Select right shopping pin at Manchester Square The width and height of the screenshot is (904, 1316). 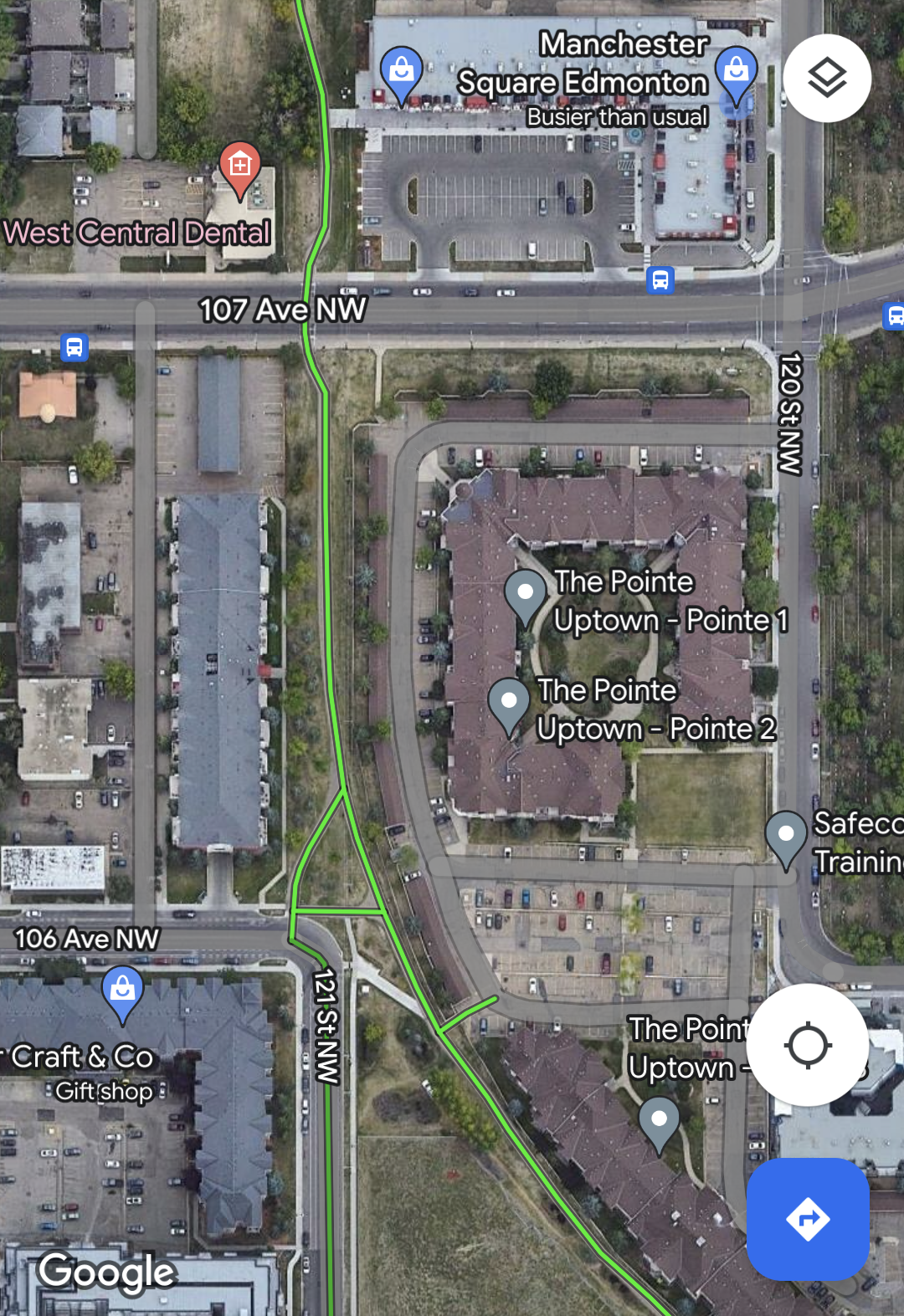pos(736,73)
